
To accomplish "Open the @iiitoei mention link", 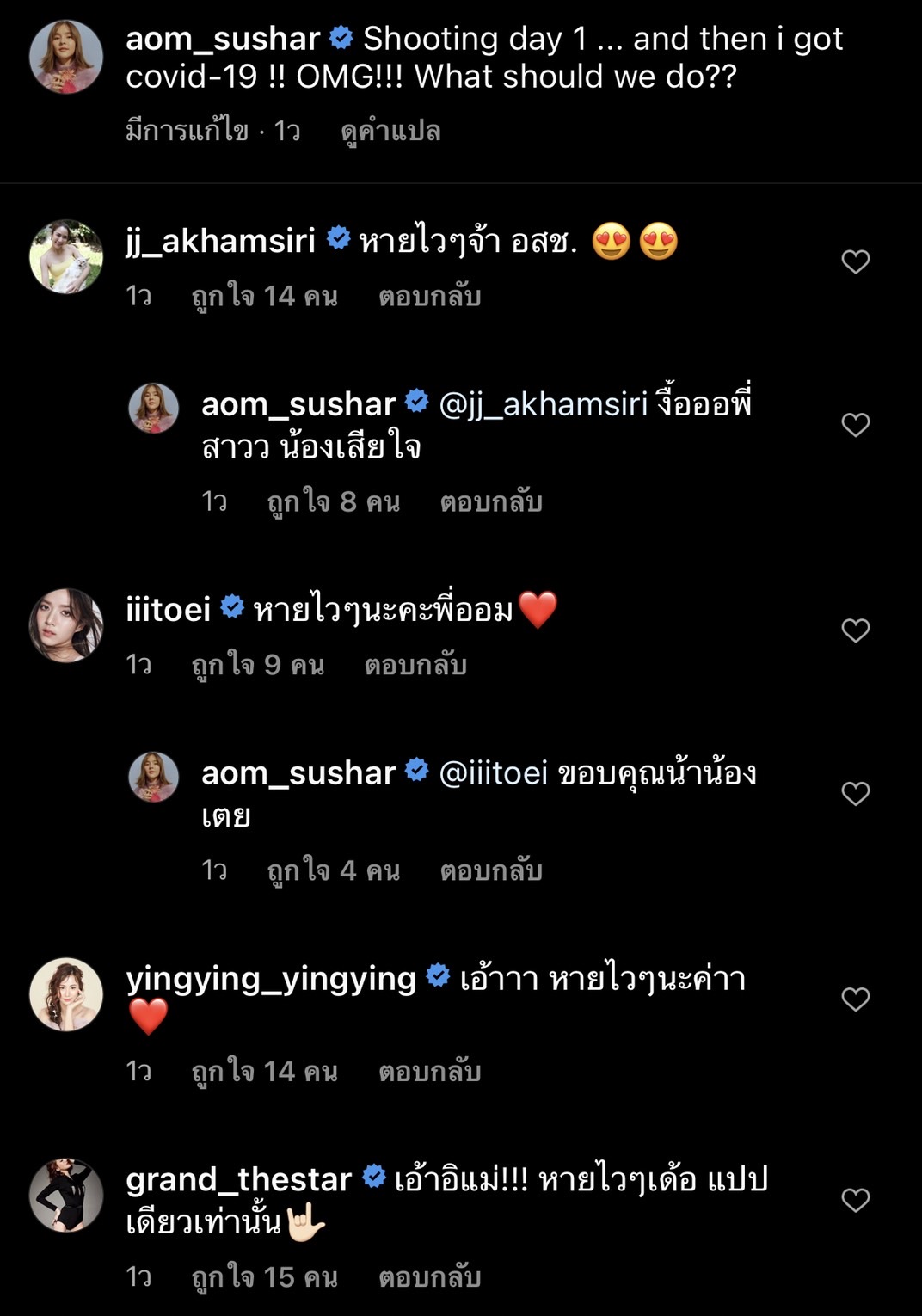I will [494, 773].
